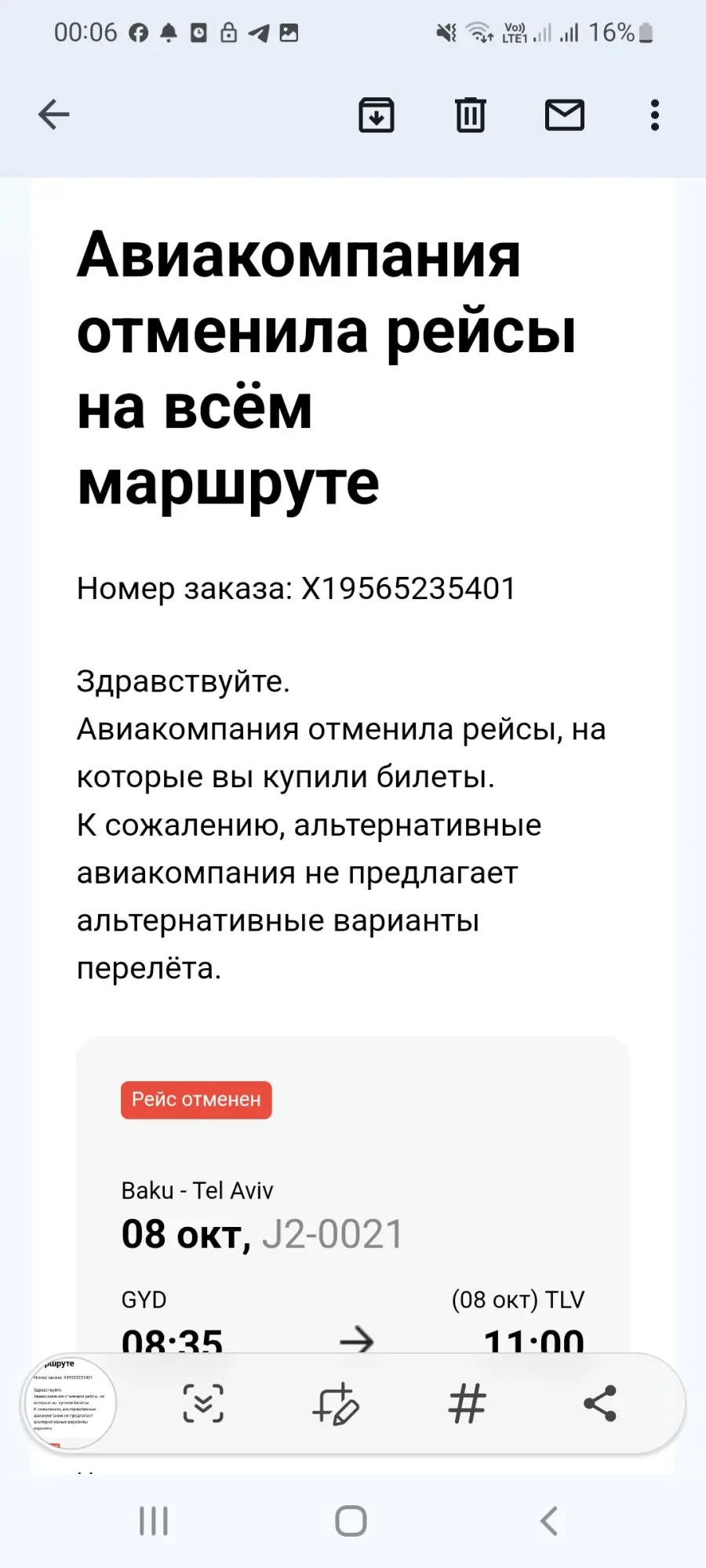Crop and edit the screenshot
The width and height of the screenshot is (706, 1568).
point(336,1403)
